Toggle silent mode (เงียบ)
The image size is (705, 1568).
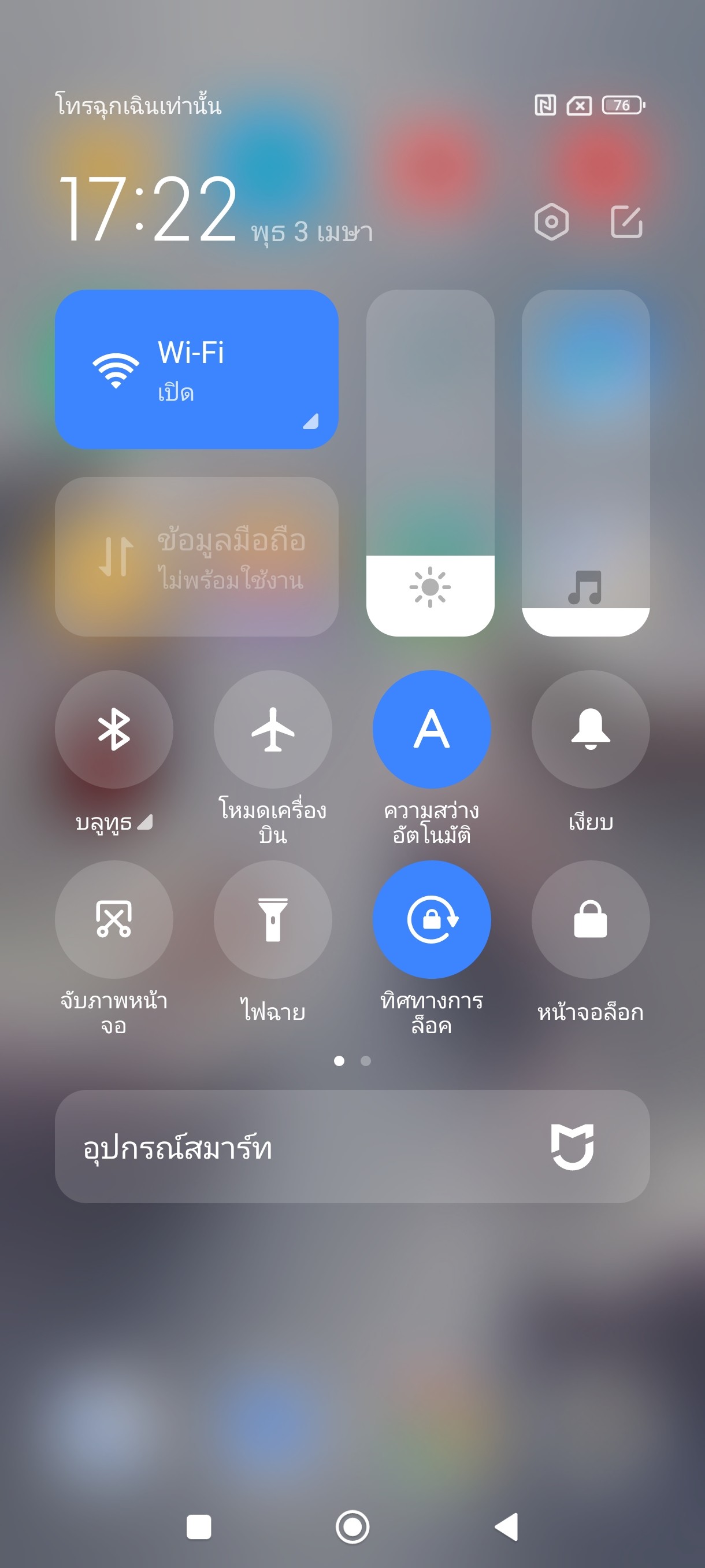(x=590, y=729)
